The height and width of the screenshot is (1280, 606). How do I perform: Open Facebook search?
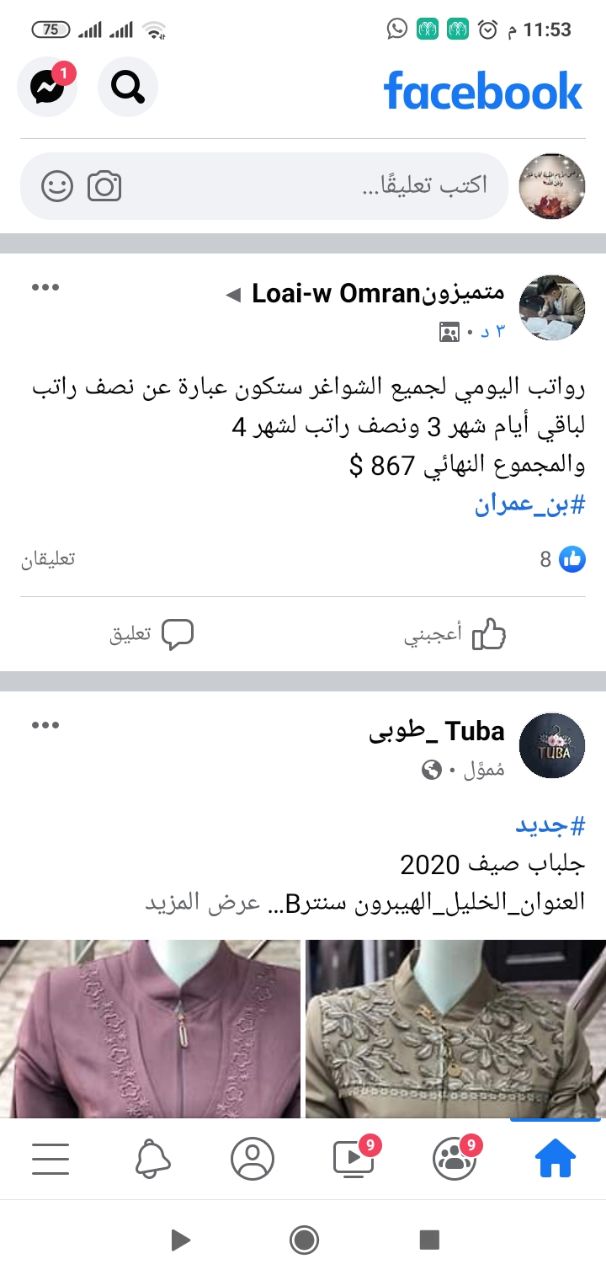[128, 88]
